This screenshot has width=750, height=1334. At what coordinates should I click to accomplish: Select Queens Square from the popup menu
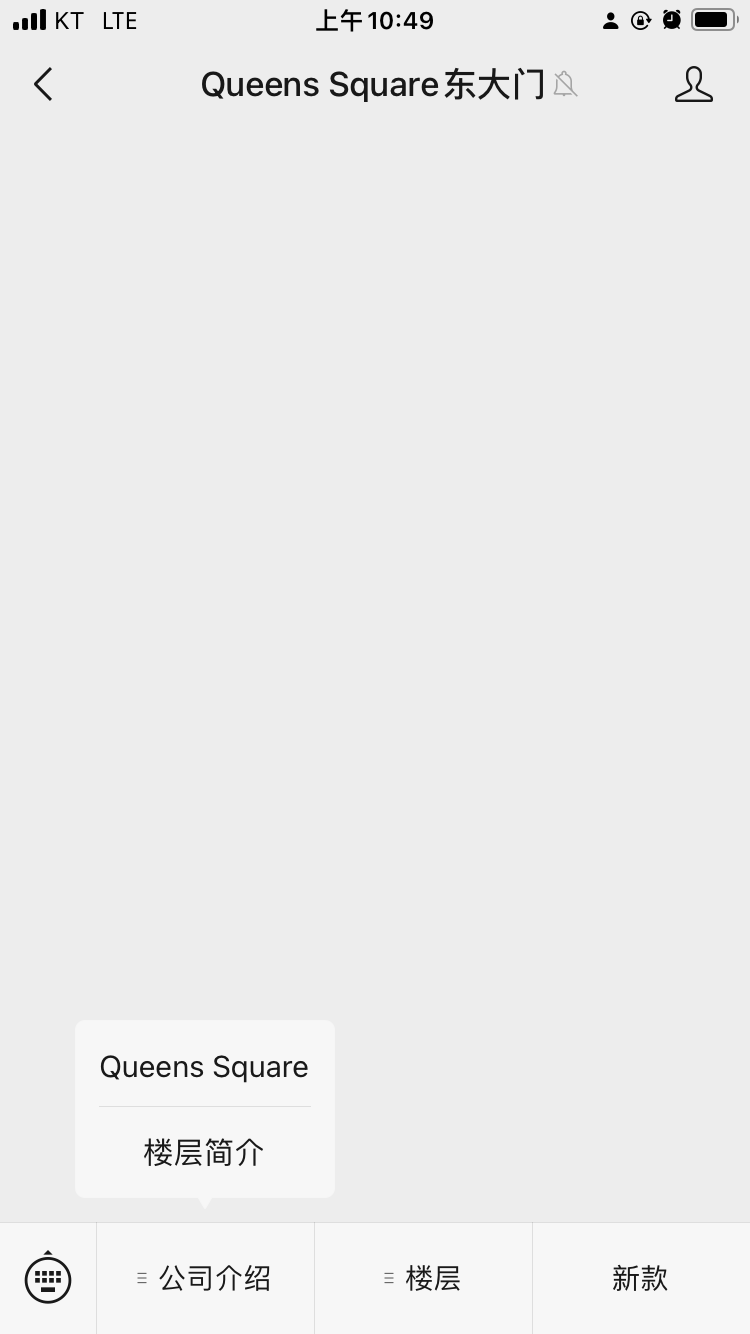[x=204, y=1067]
